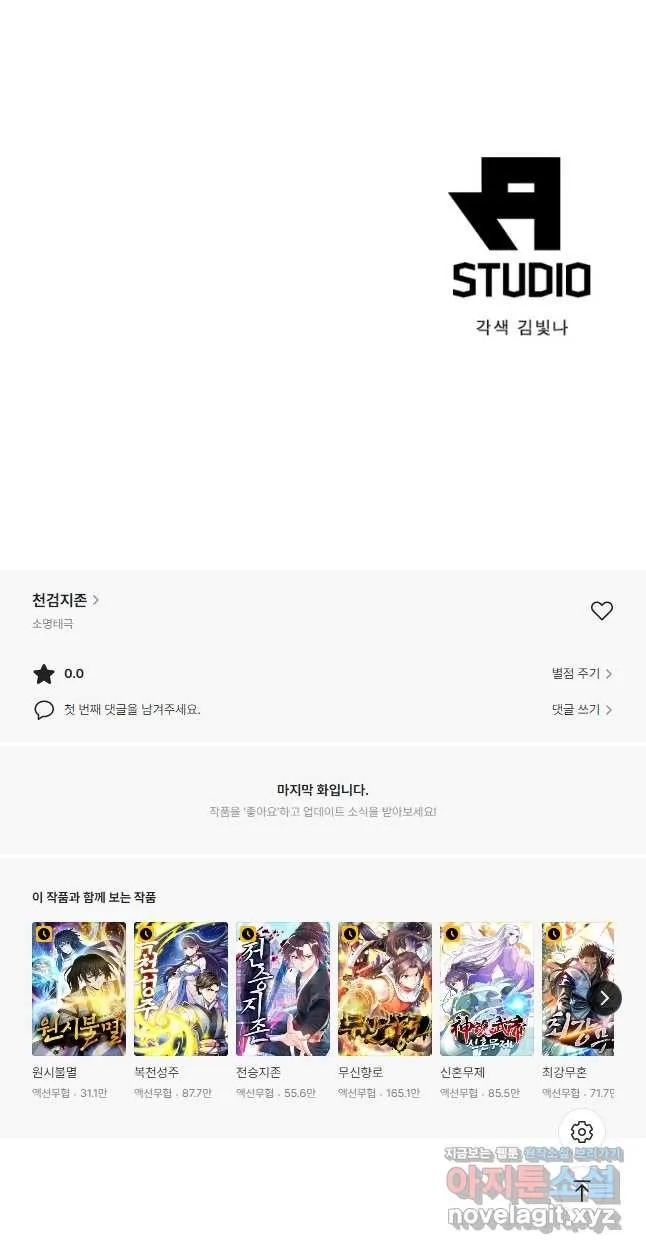Show next recommended works with the arrow
This screenshot has height=1254, width=646.
tap(604, 997)
